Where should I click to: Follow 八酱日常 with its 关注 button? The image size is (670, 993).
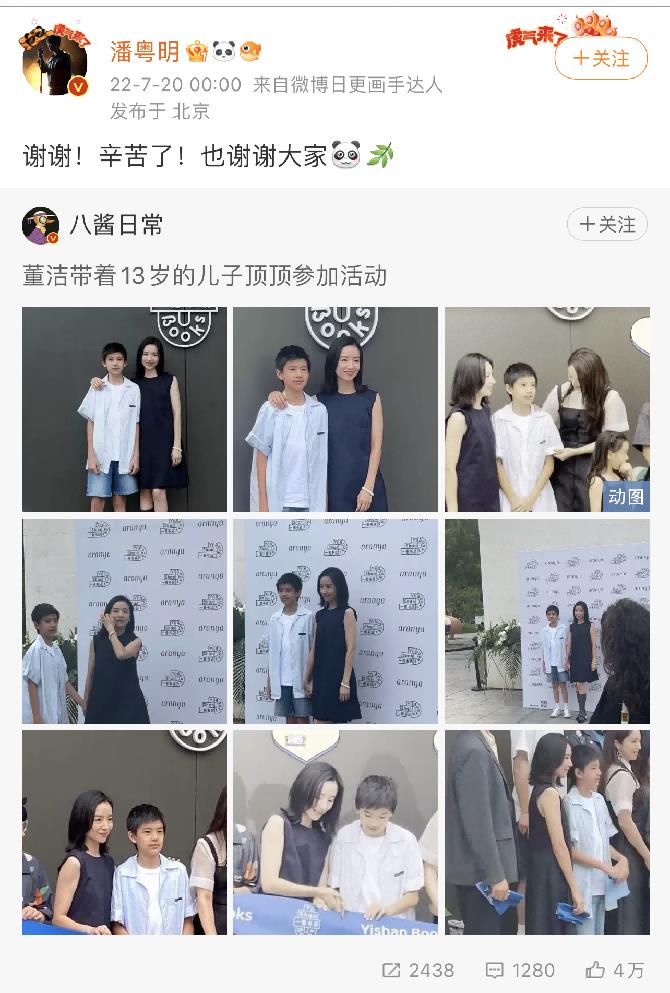(607, 225)
